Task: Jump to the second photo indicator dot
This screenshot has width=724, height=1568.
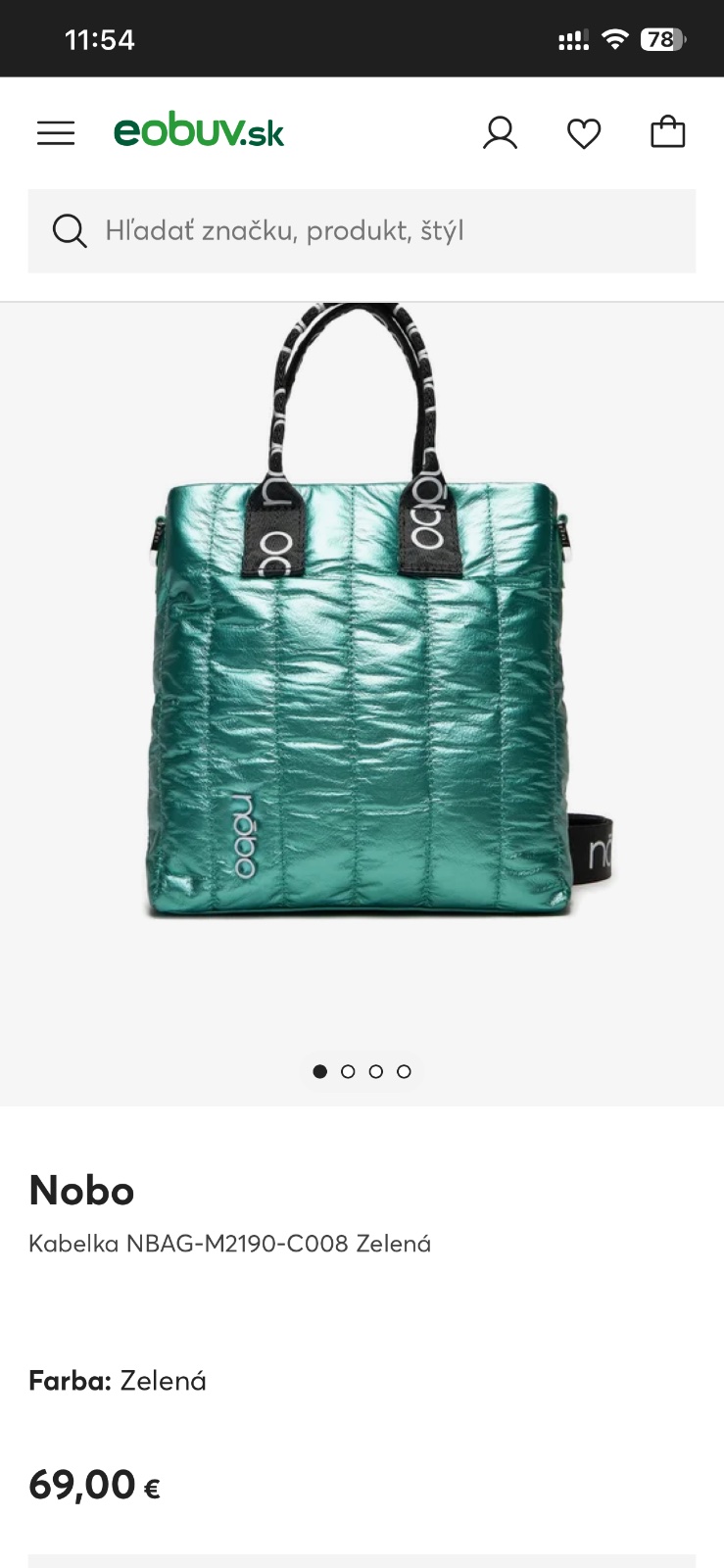Action: pos(348,1071)
